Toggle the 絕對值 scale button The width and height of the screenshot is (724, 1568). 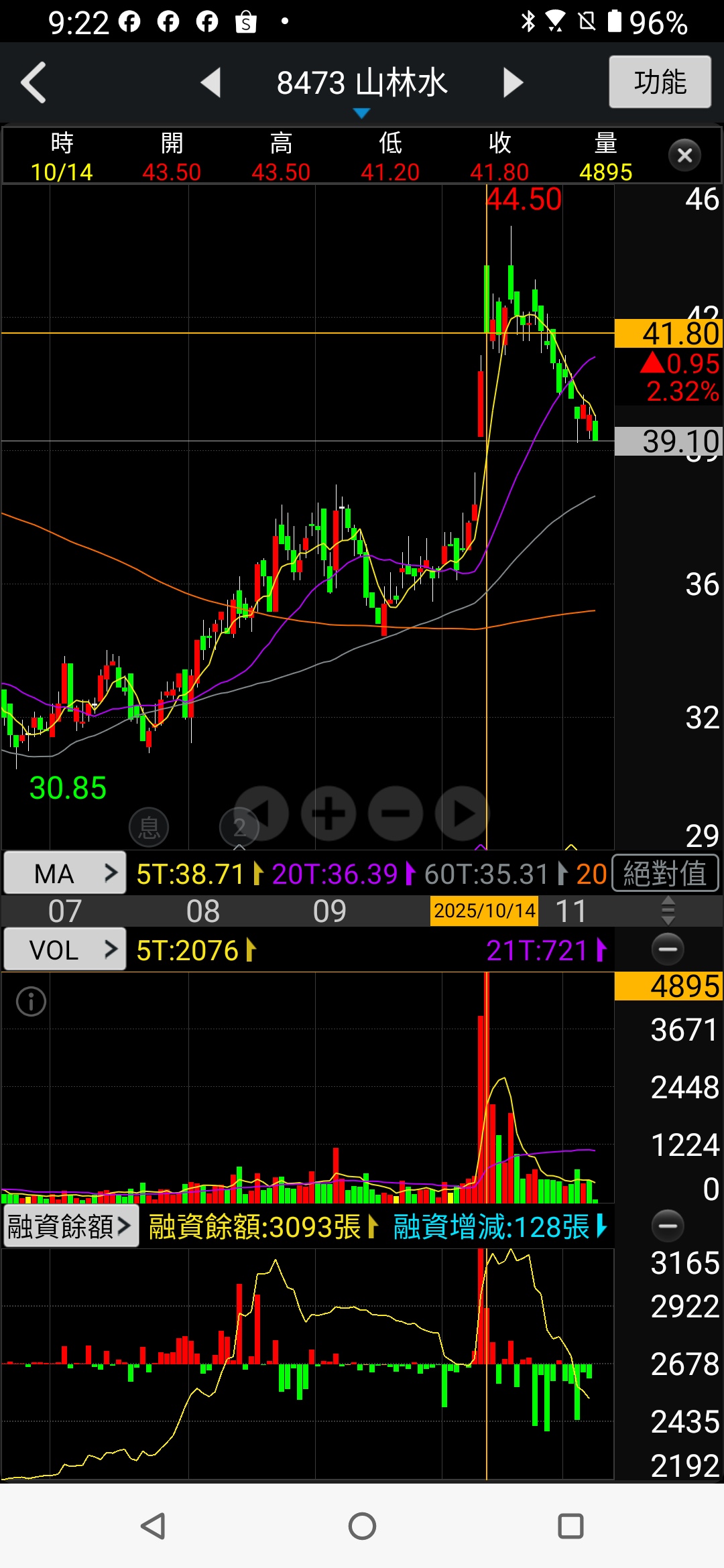coord(665,873)
